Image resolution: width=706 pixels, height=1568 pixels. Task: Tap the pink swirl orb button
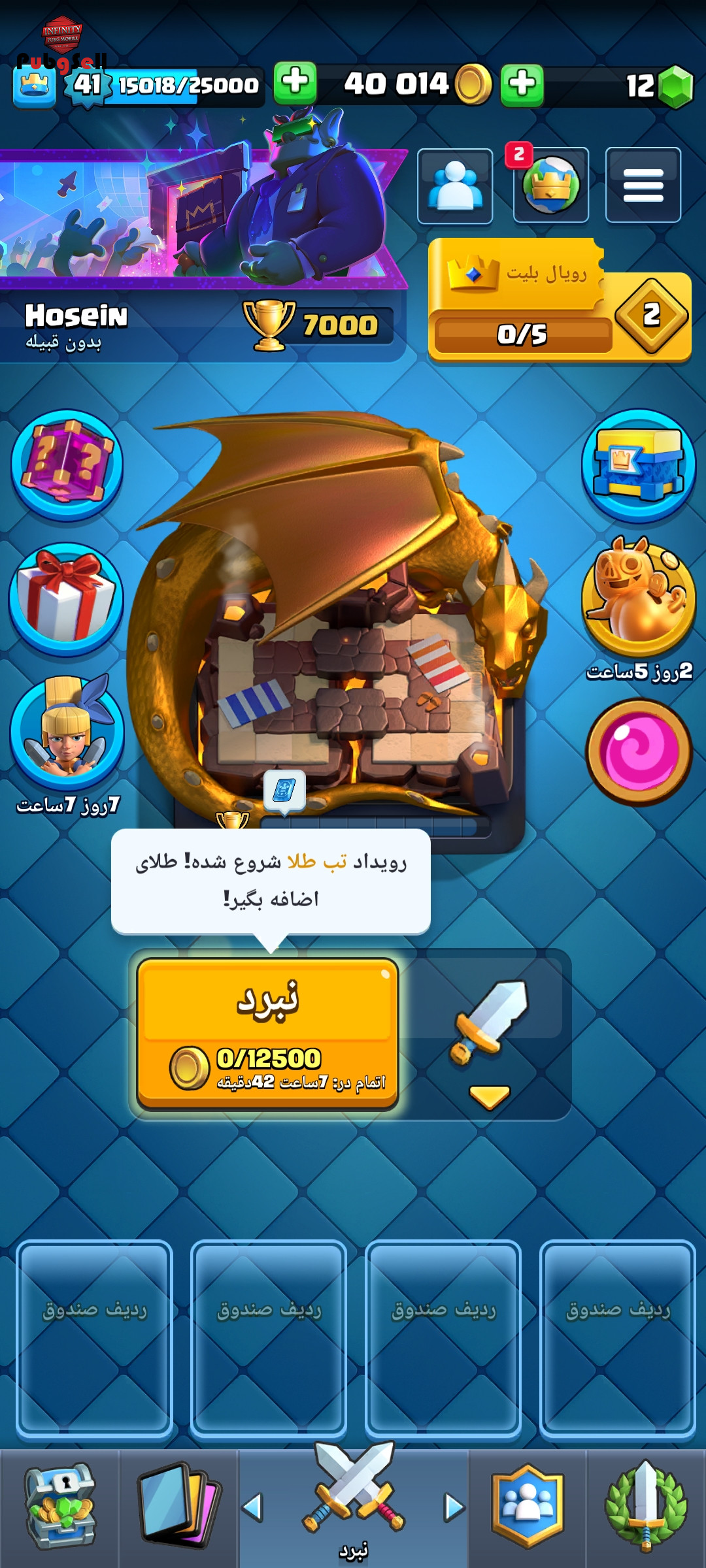click(x=639, y=752)
